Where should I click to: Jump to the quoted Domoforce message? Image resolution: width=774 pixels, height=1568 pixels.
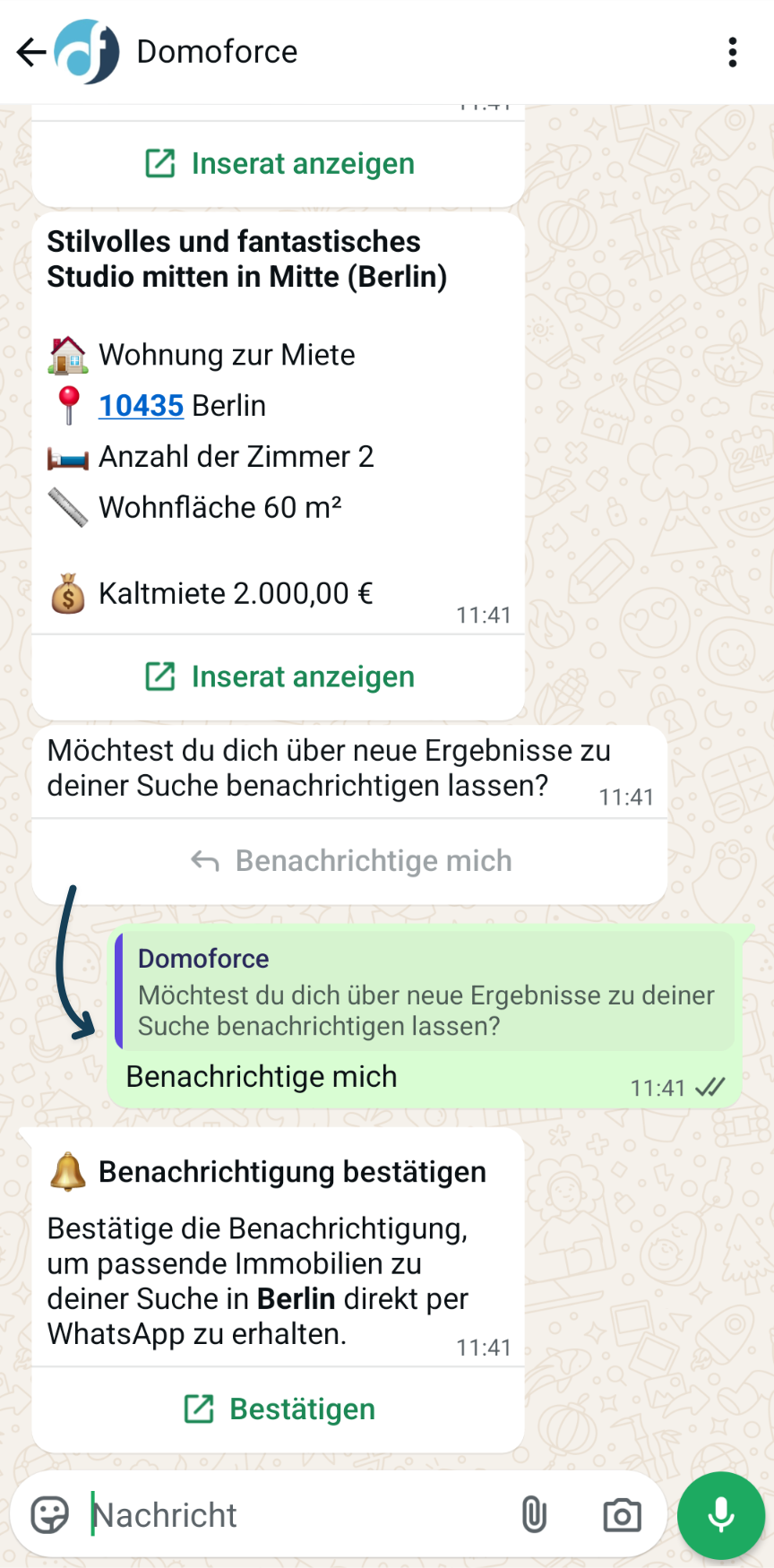pos(425,992)
